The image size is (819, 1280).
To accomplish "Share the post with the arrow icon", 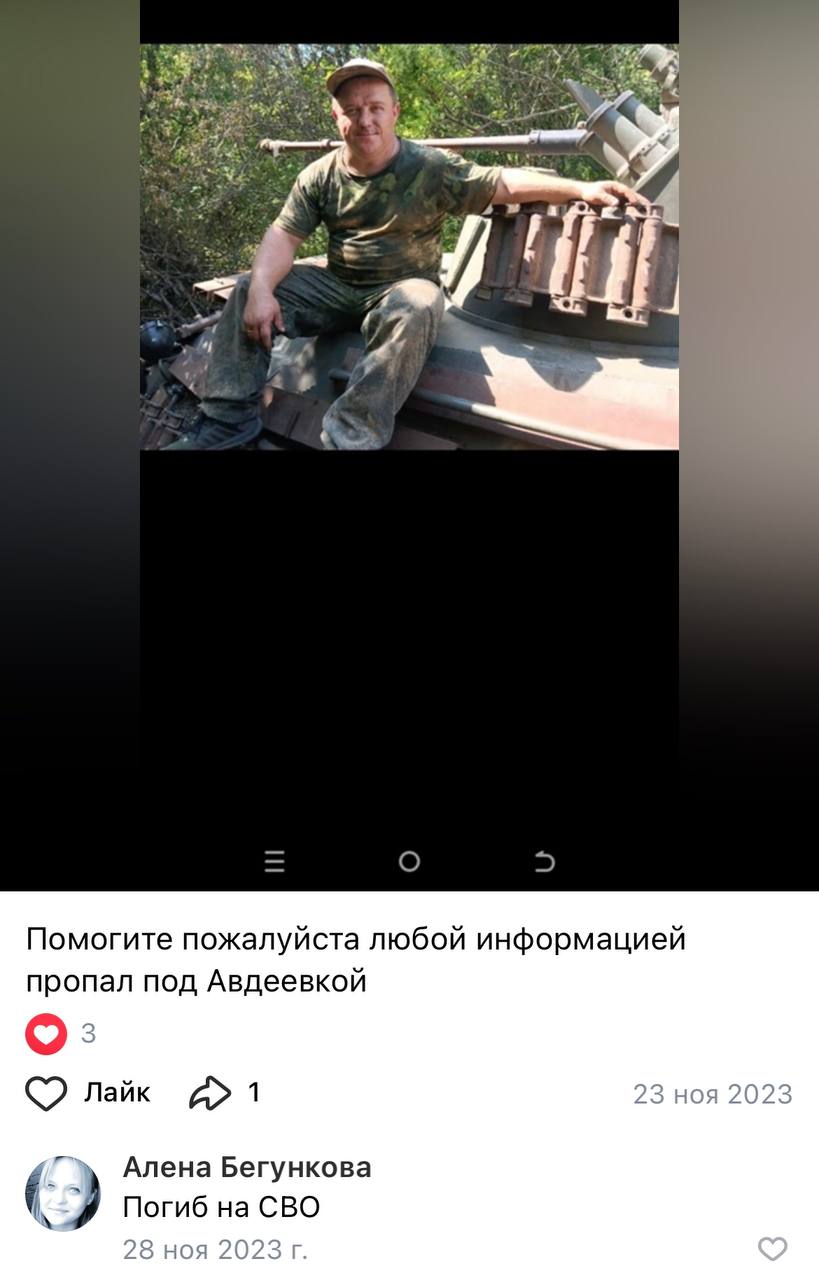I will (x=210, y=1093).
